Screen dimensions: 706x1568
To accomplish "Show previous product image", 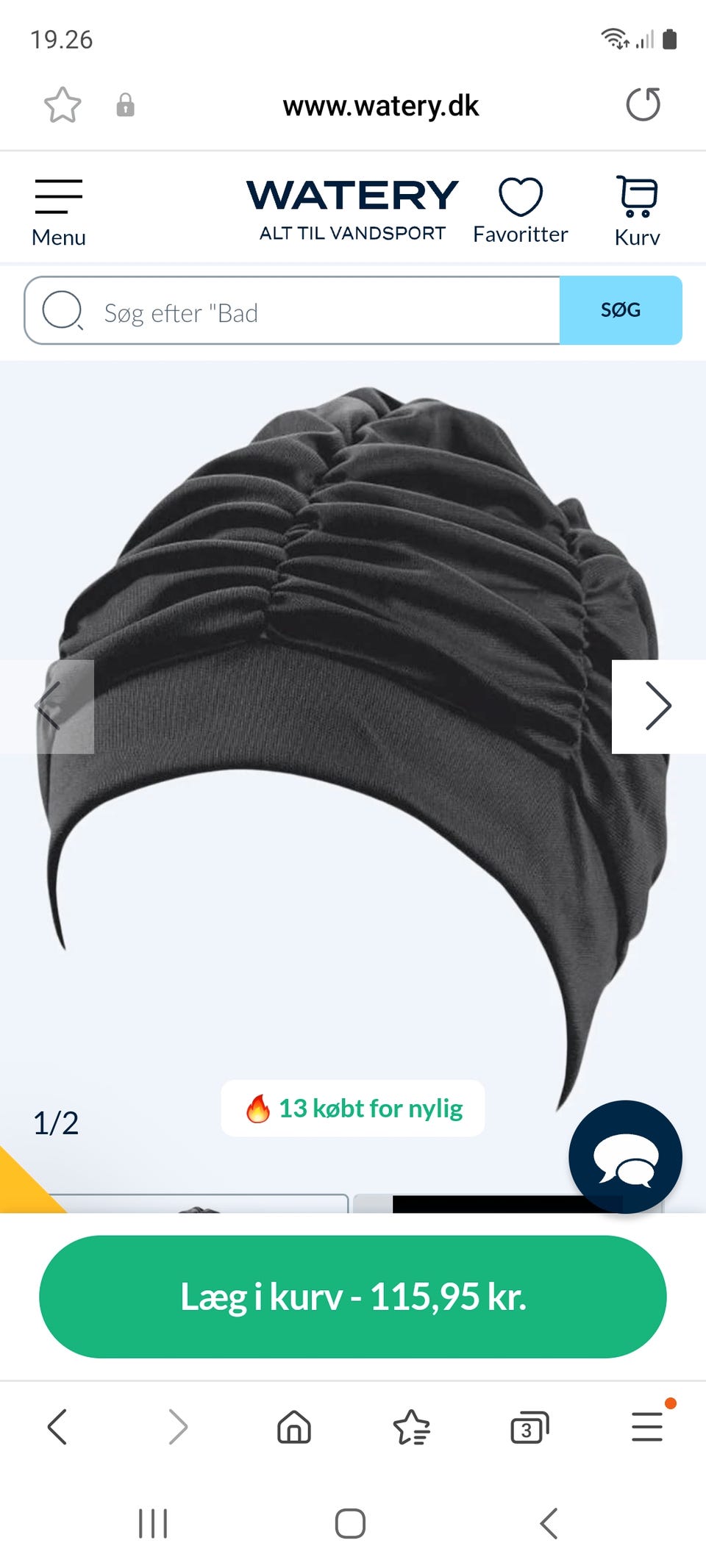I will click(47, 706).
